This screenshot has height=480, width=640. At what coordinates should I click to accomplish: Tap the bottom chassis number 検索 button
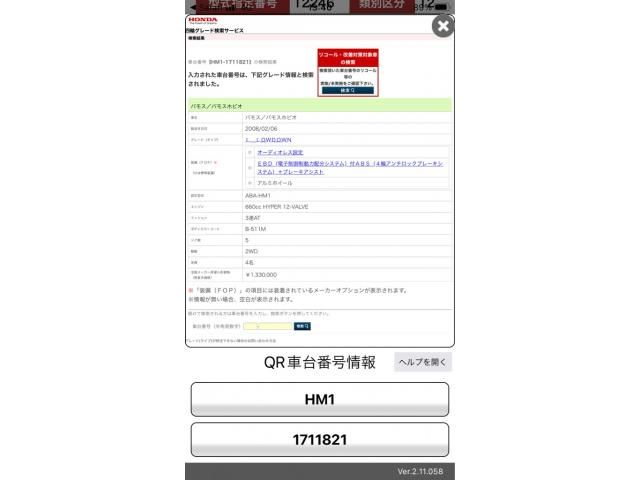pyautogui.click(x=301, y=326)
